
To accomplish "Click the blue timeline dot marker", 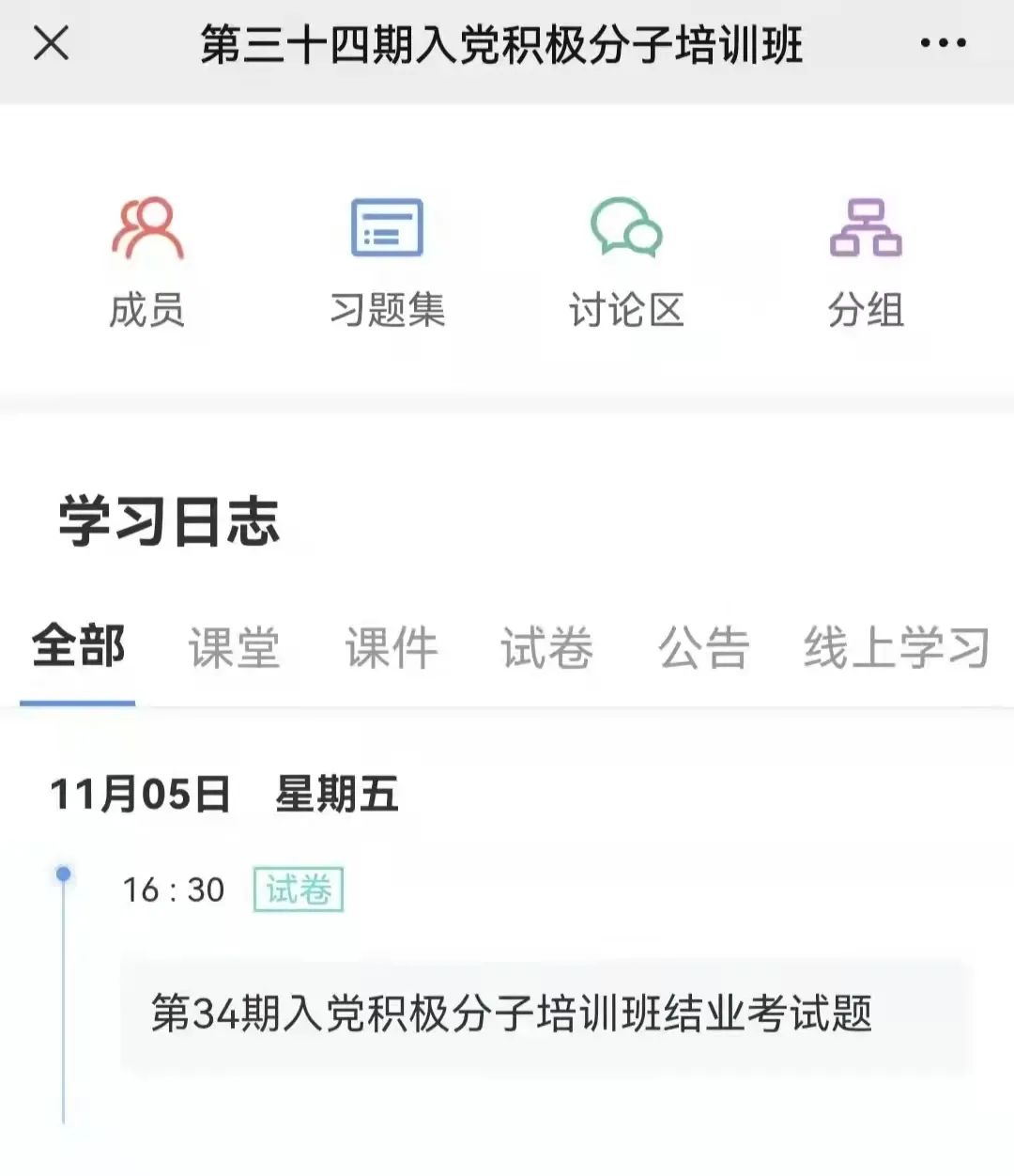I will [63, 874].
